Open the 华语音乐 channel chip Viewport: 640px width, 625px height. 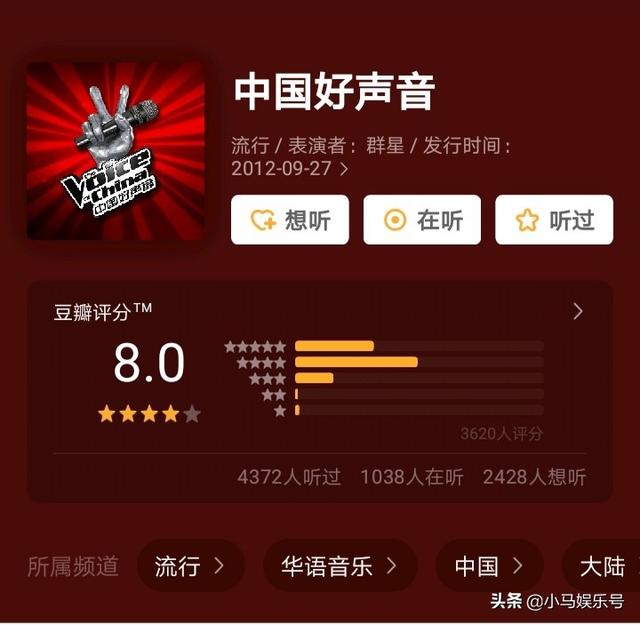[339, 566]
